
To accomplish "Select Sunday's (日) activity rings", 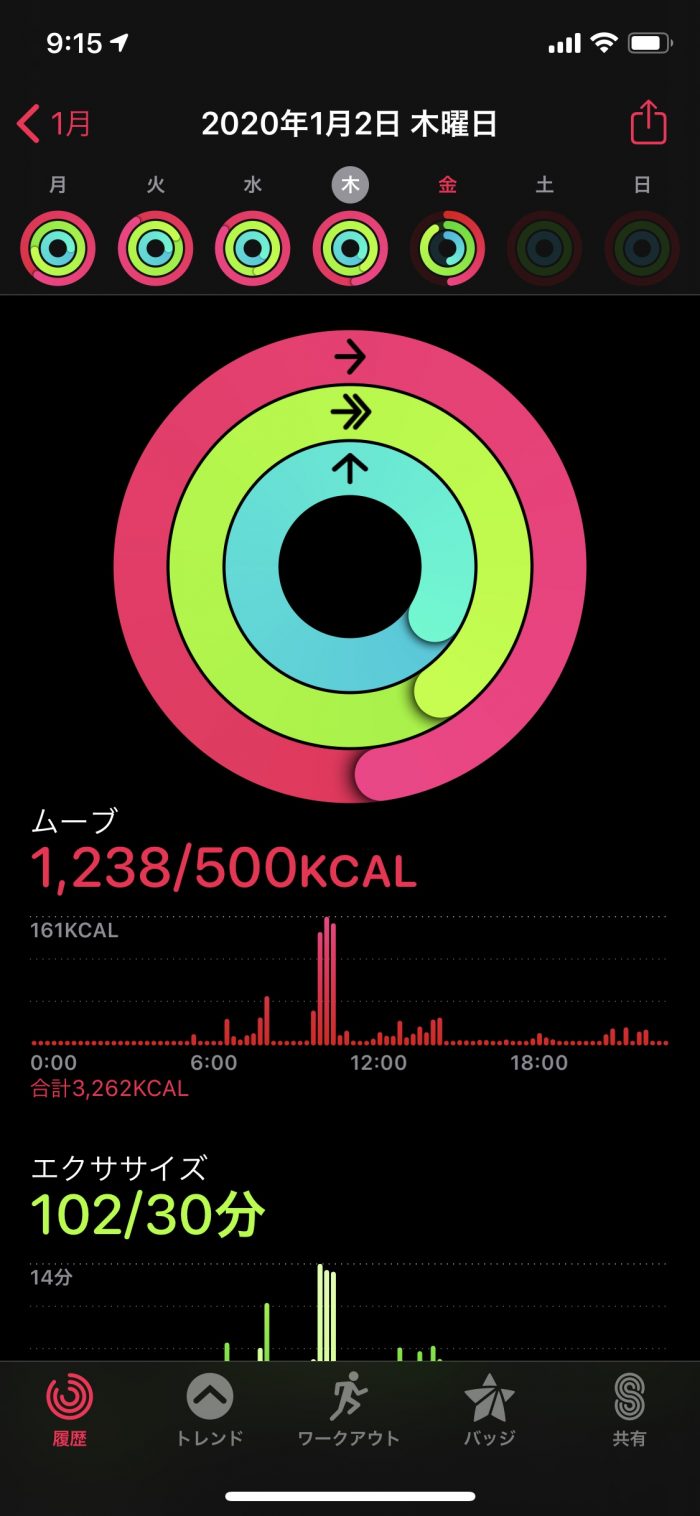I will tap(642, 248).
